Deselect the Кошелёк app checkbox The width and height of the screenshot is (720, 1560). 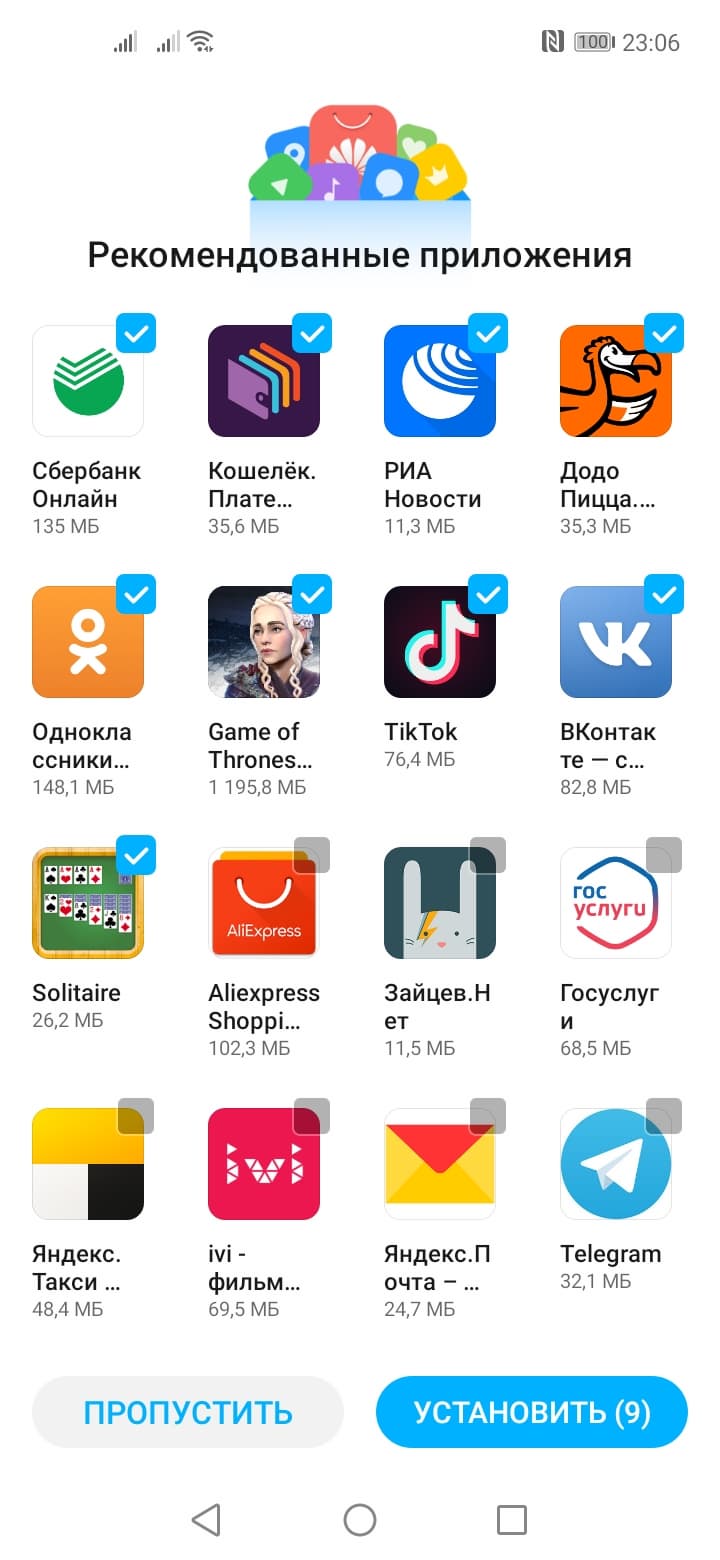tap(312, 333)
